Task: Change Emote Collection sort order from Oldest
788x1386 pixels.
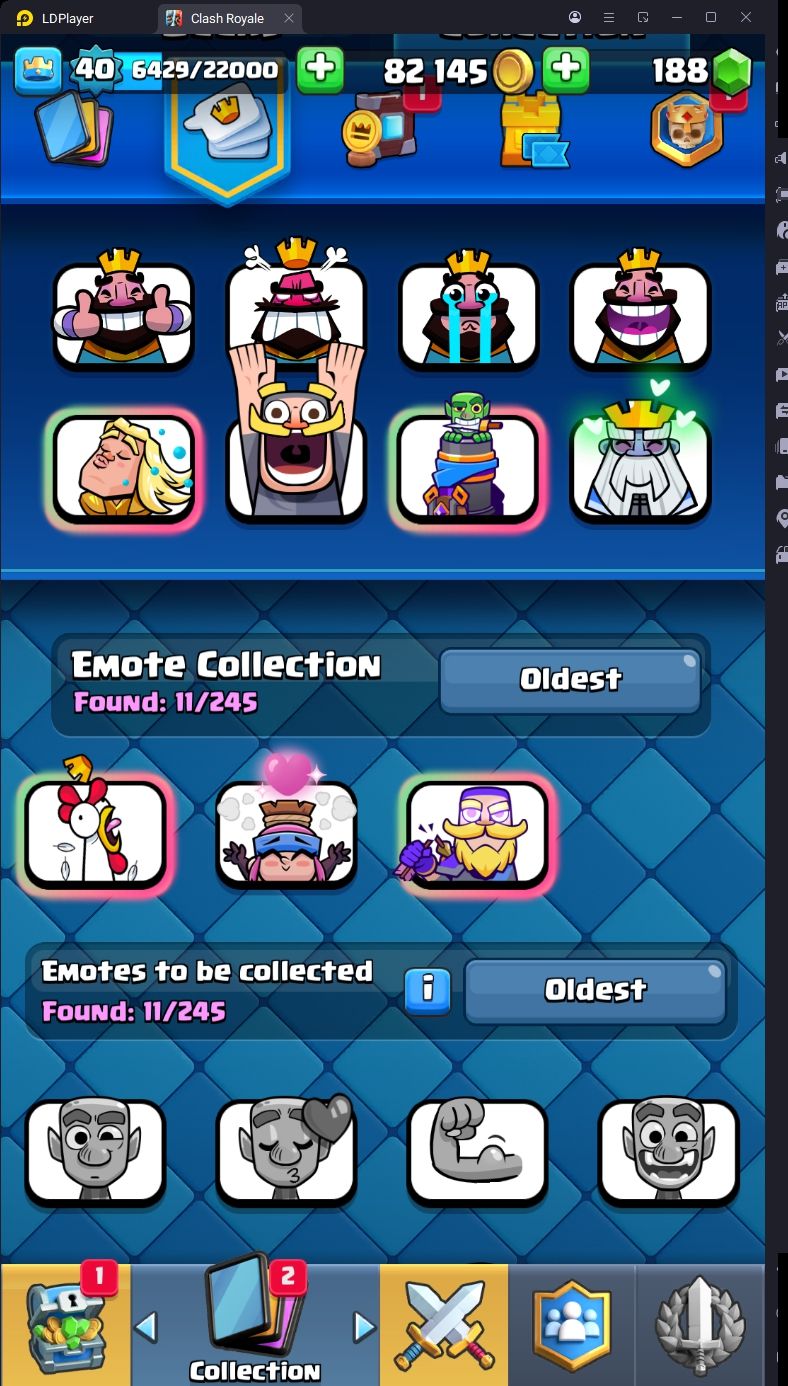Action: pos(570,680)
